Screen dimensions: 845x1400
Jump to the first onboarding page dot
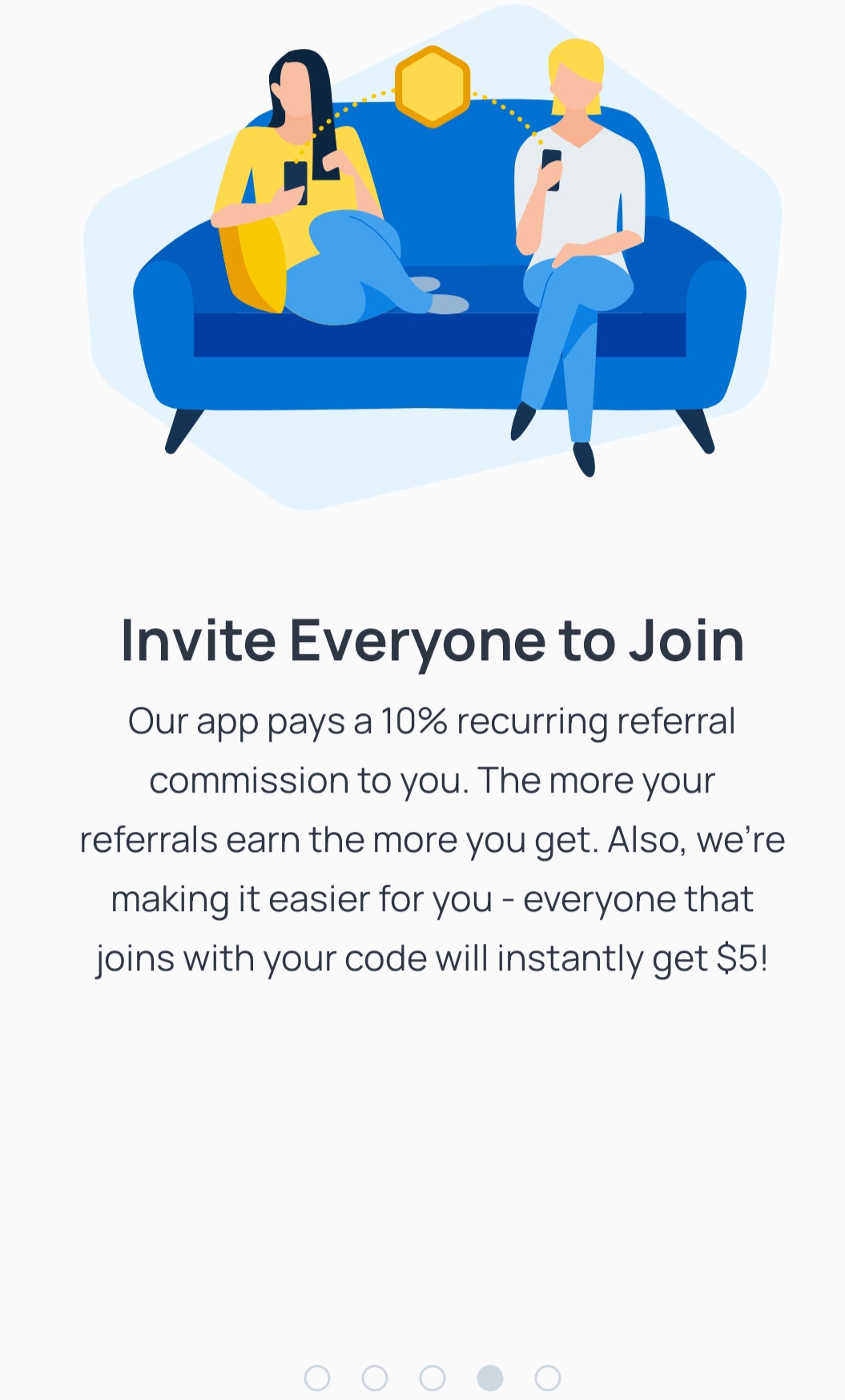[x=317, y=1378]
